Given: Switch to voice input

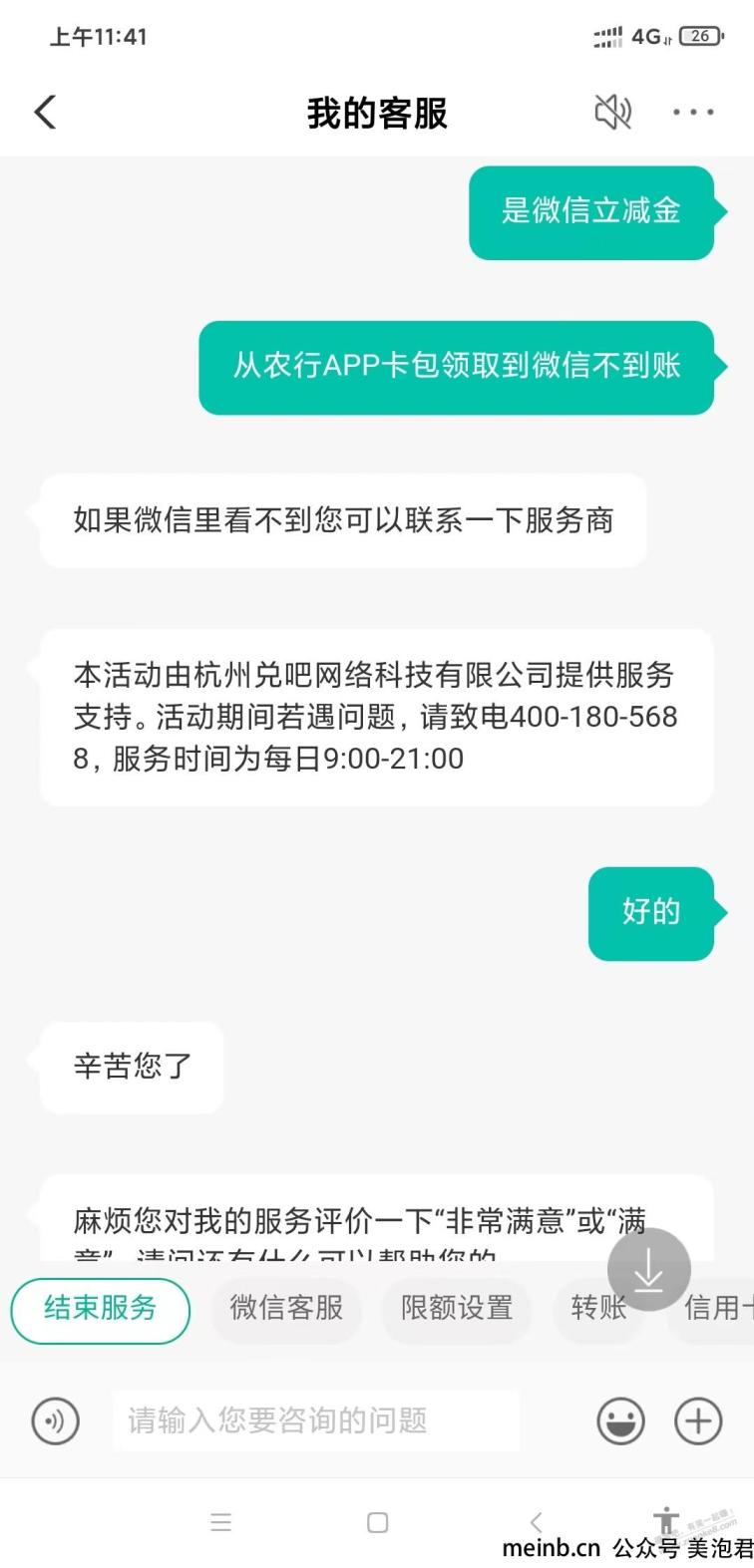Looking at the screenshot, I should [55, 1420].
